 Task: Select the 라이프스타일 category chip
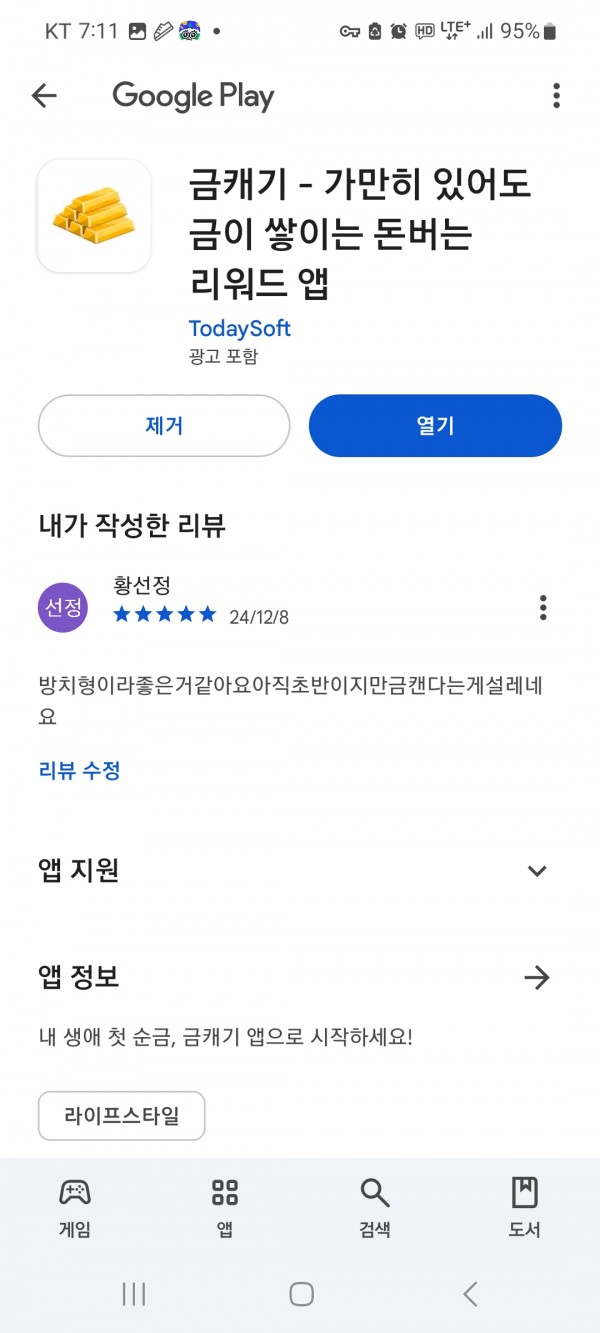tap(121, 1116)
